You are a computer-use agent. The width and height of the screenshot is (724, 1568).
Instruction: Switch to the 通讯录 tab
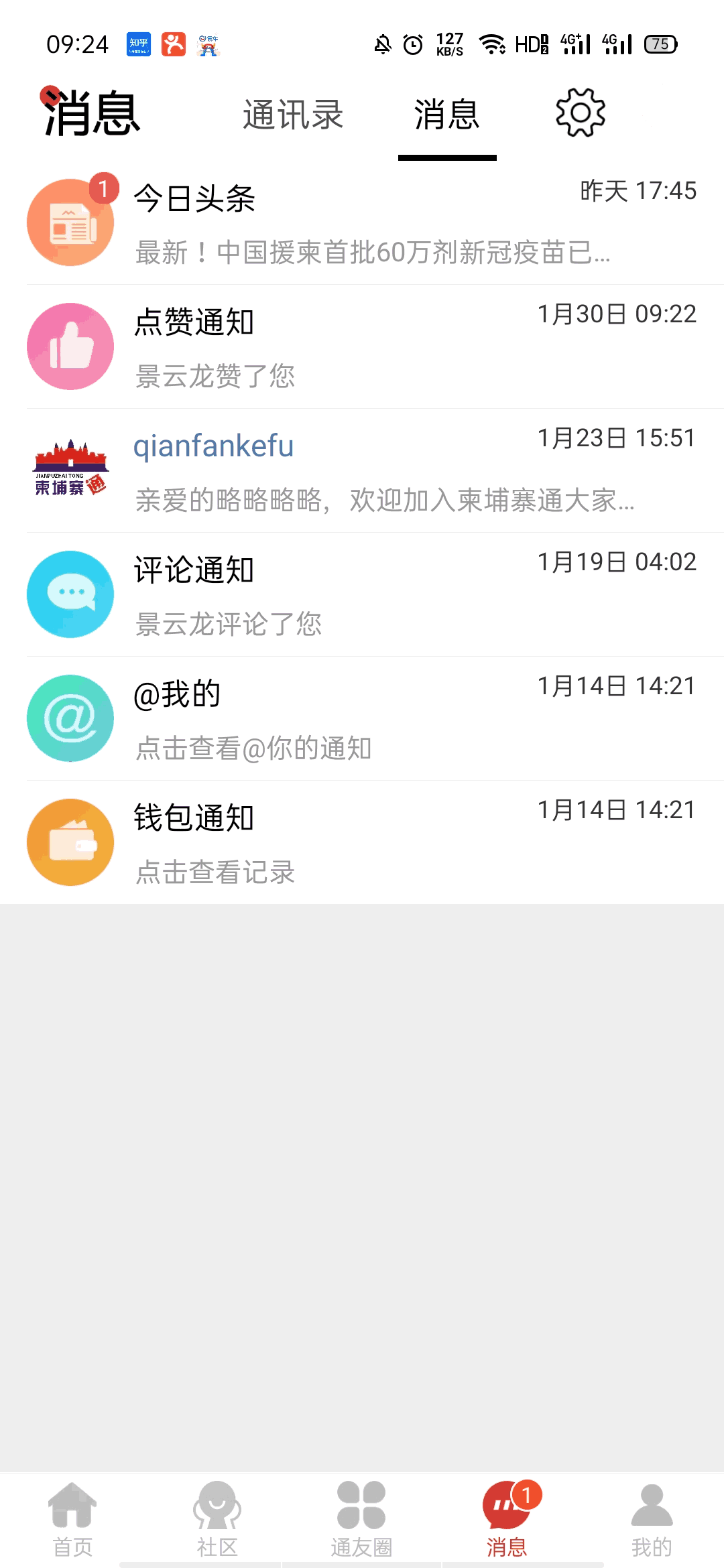(294, 115)
